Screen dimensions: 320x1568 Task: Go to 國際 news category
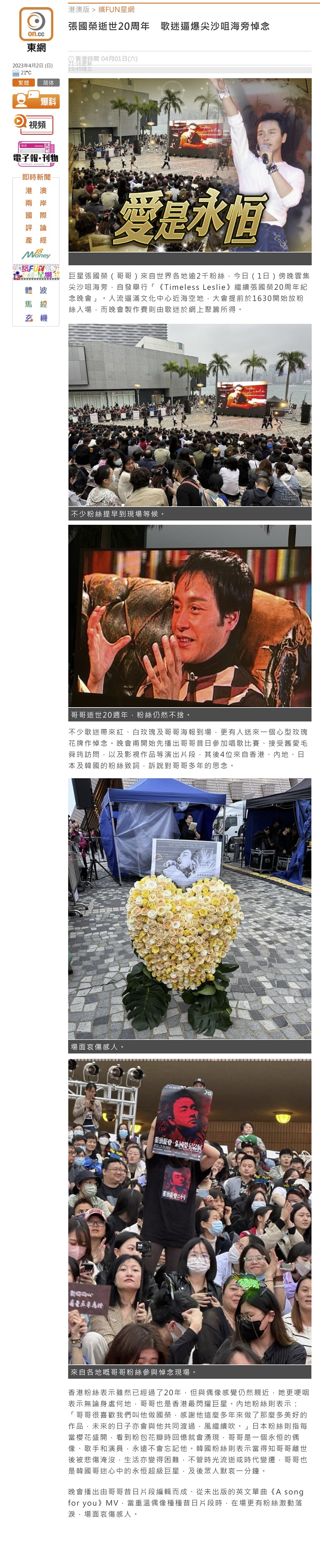36,215
